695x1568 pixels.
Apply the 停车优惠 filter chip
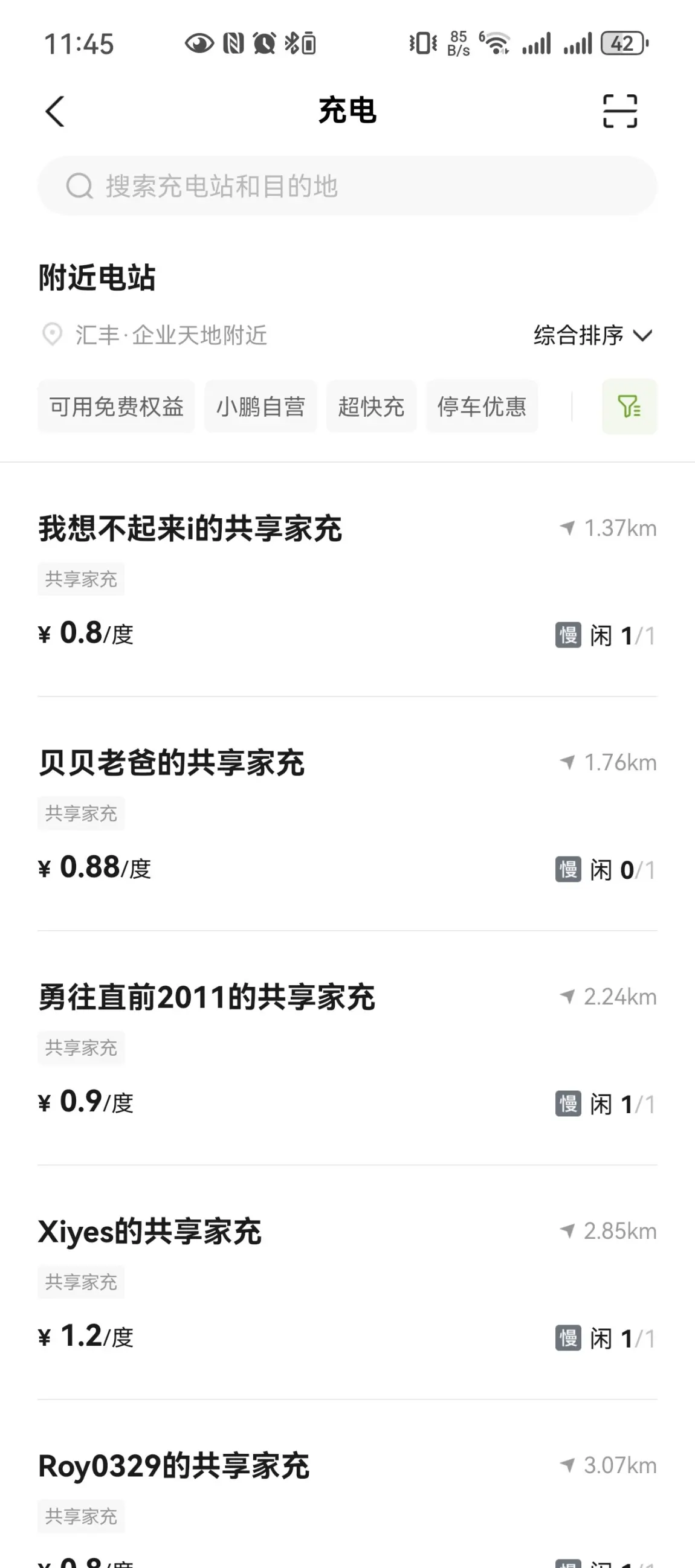pyautogui.click(x=482, y=406)
